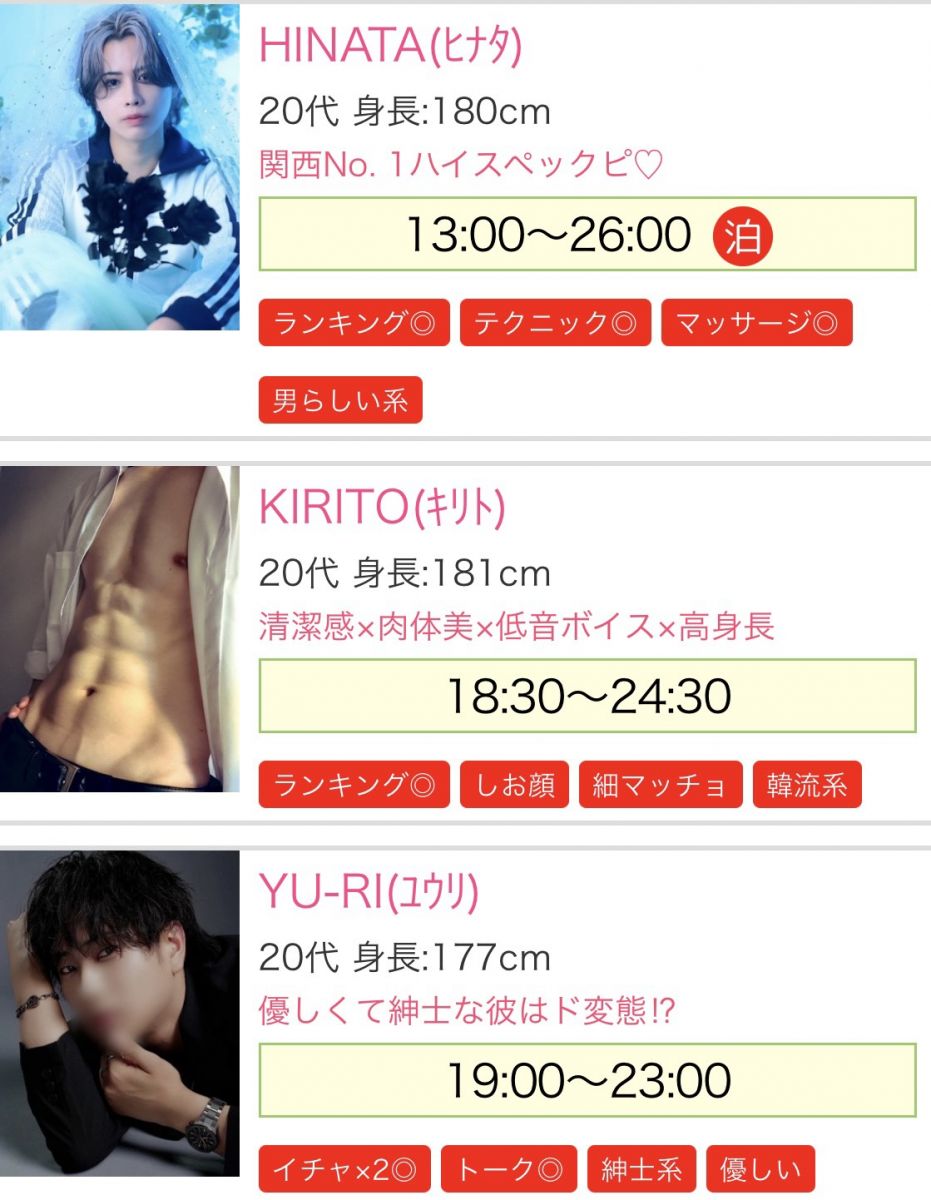Tap the 優しい tag chip
This screenshot has width=931, height=1200.
click(760, 1169)
